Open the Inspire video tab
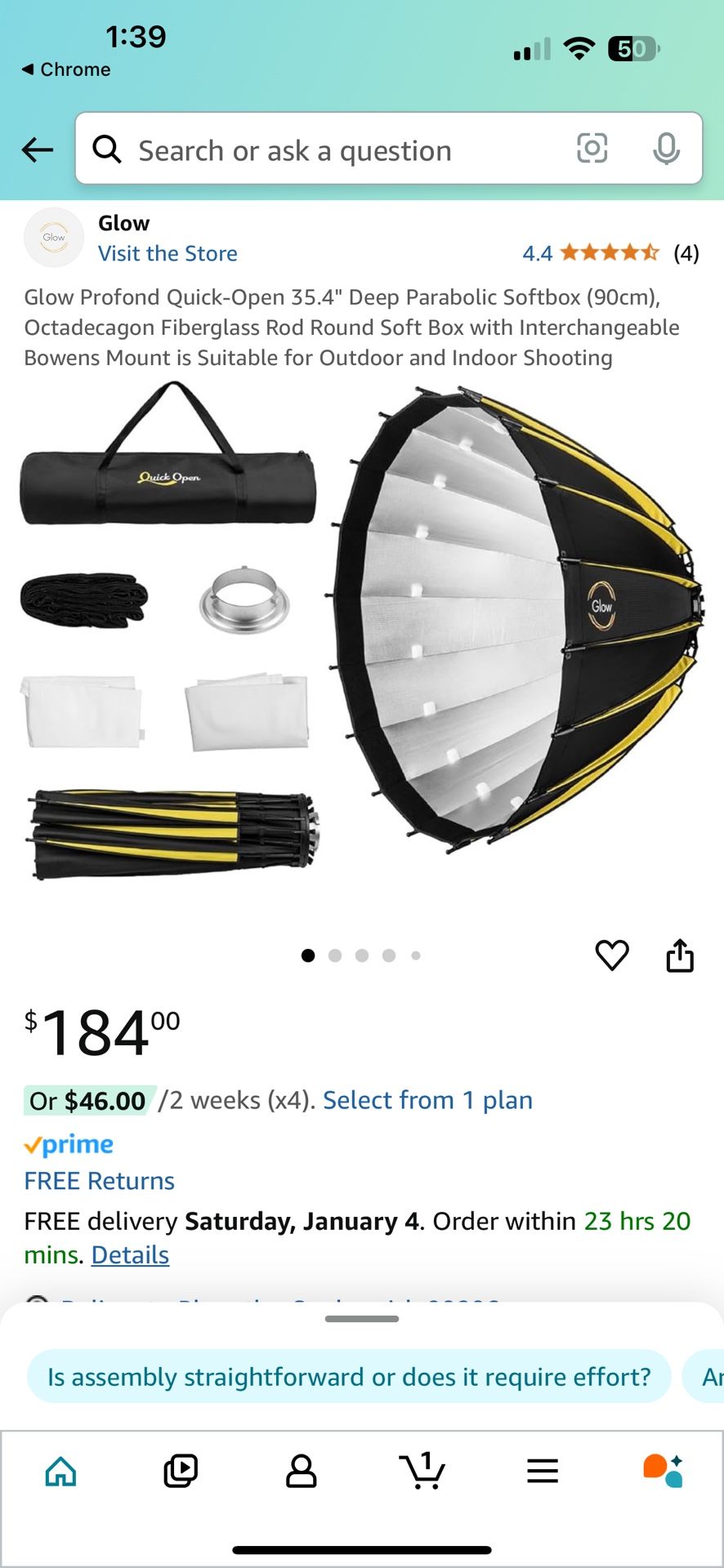Screen dimensions: 724x1568 (x=181, y=1472)
